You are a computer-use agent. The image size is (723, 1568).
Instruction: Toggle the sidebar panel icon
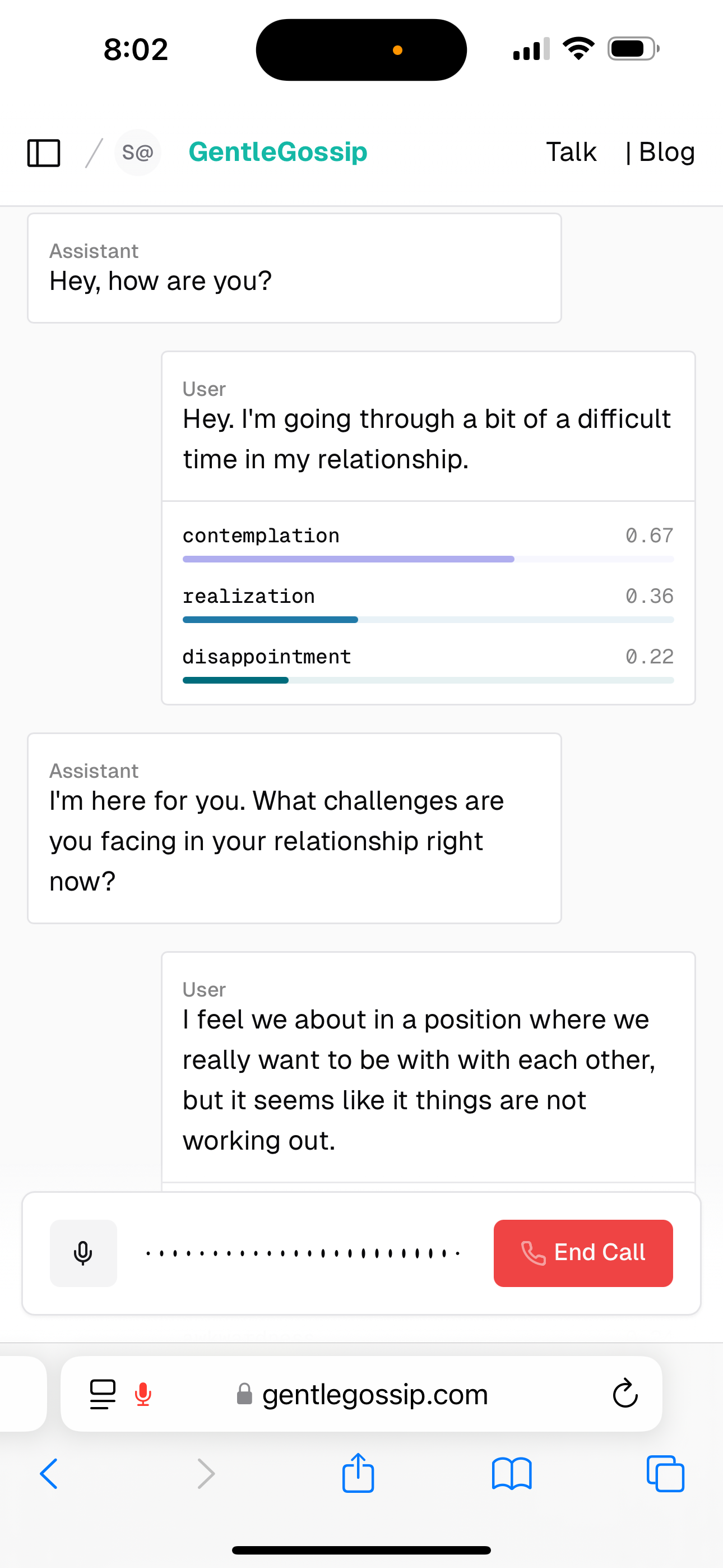point(44,153)
